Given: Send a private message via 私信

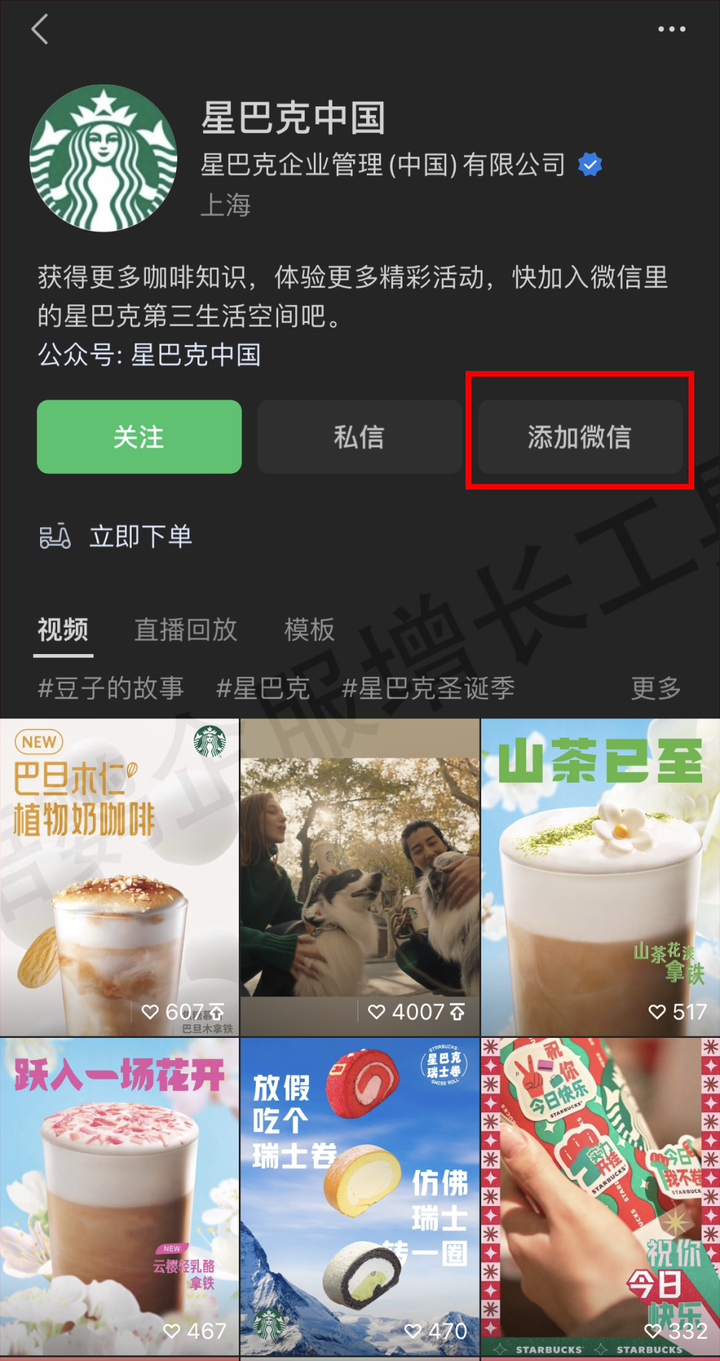Looking at the screenshot, I should pos(359,437).
